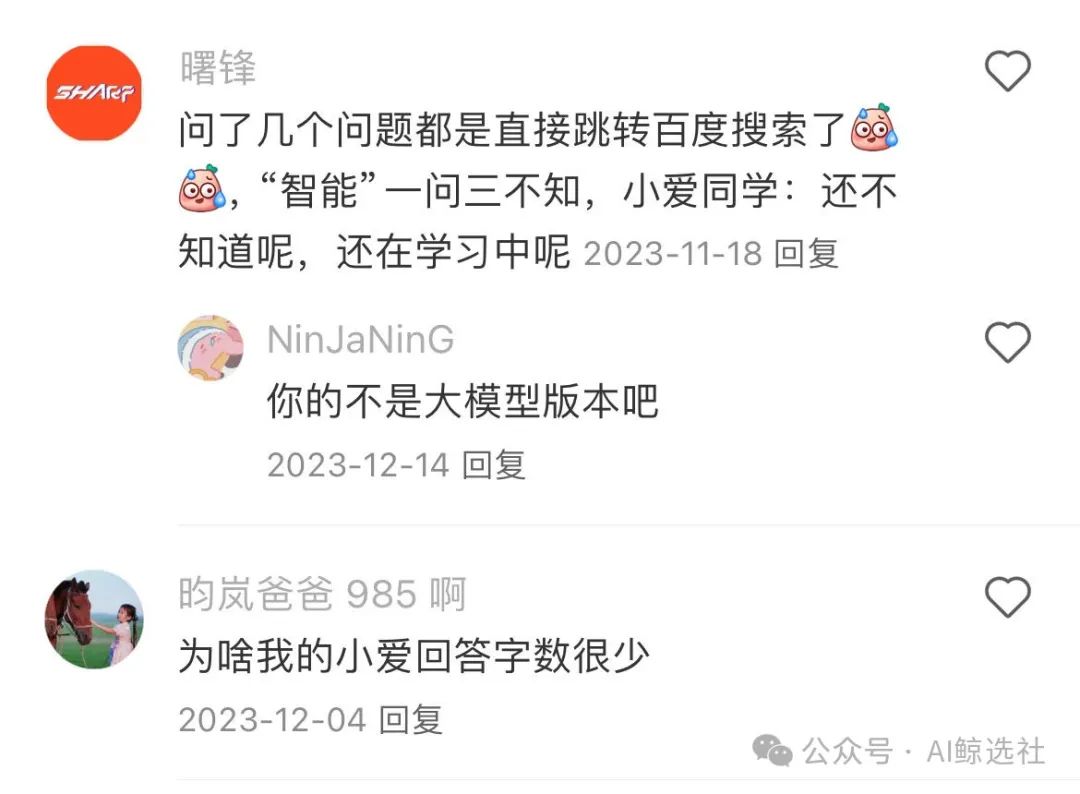Like NinJaNinG's reply

click(x=1007, y=343)
